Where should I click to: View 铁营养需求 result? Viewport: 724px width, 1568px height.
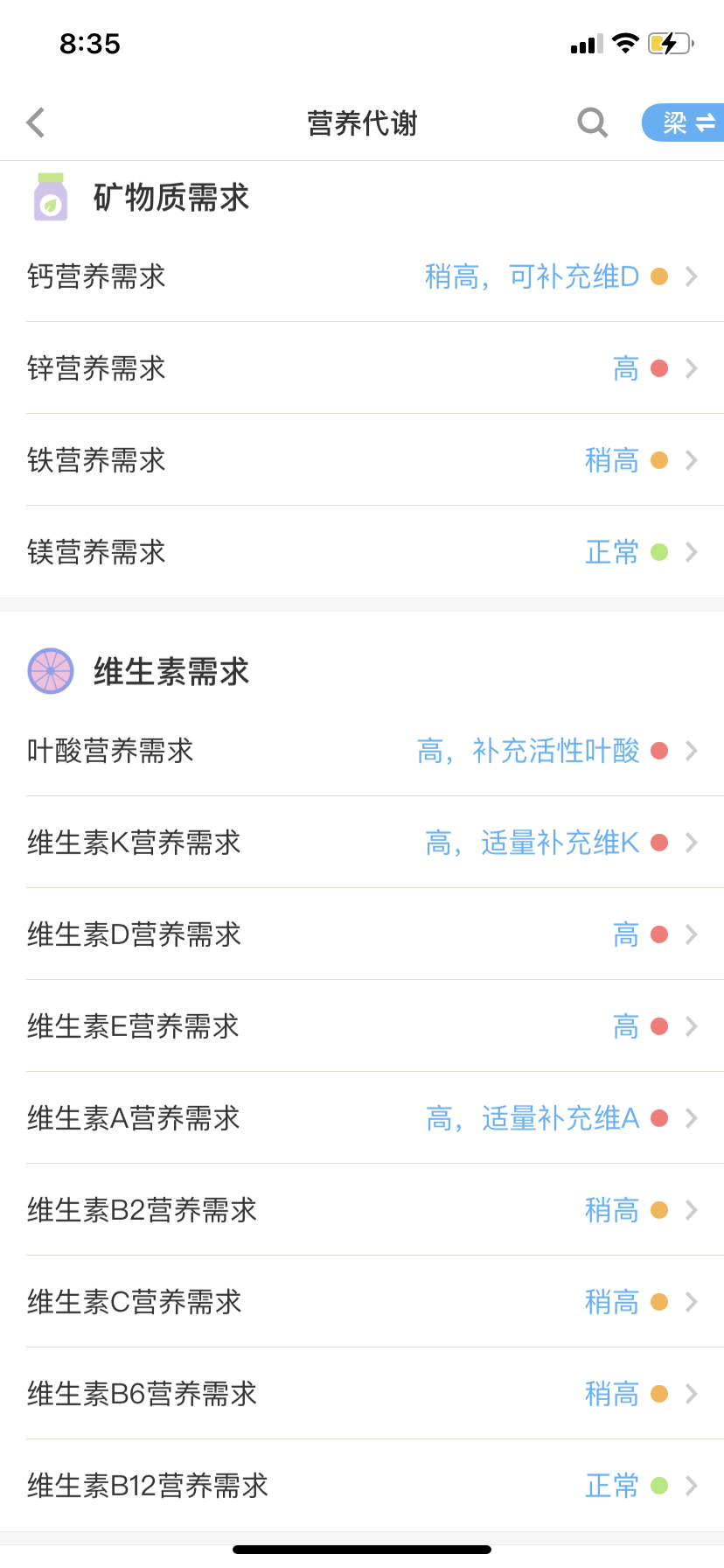362,460
